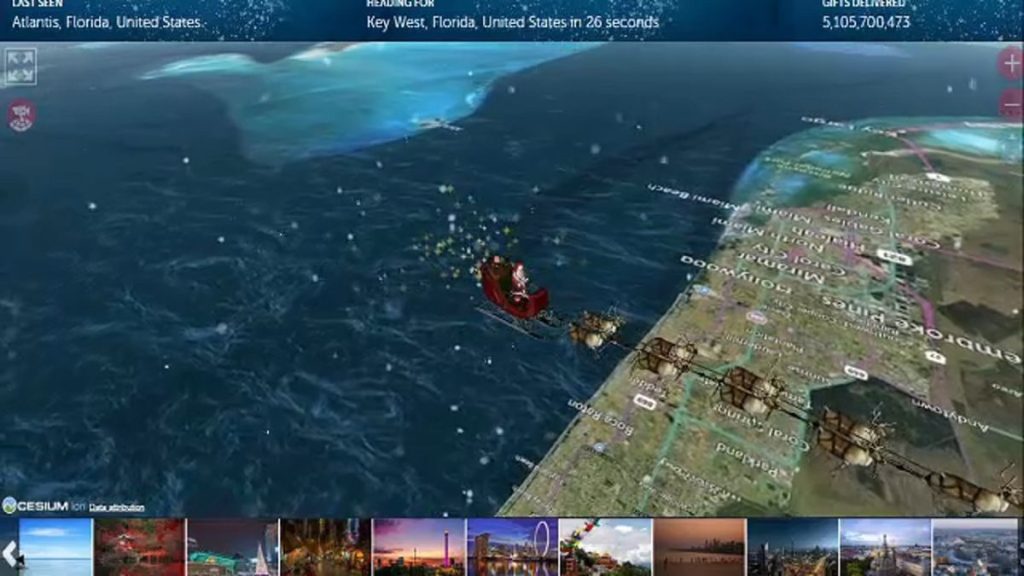Open the cathedral domes city photo
This screenshot has height=576, width=1024.
[x=884, y=547]
